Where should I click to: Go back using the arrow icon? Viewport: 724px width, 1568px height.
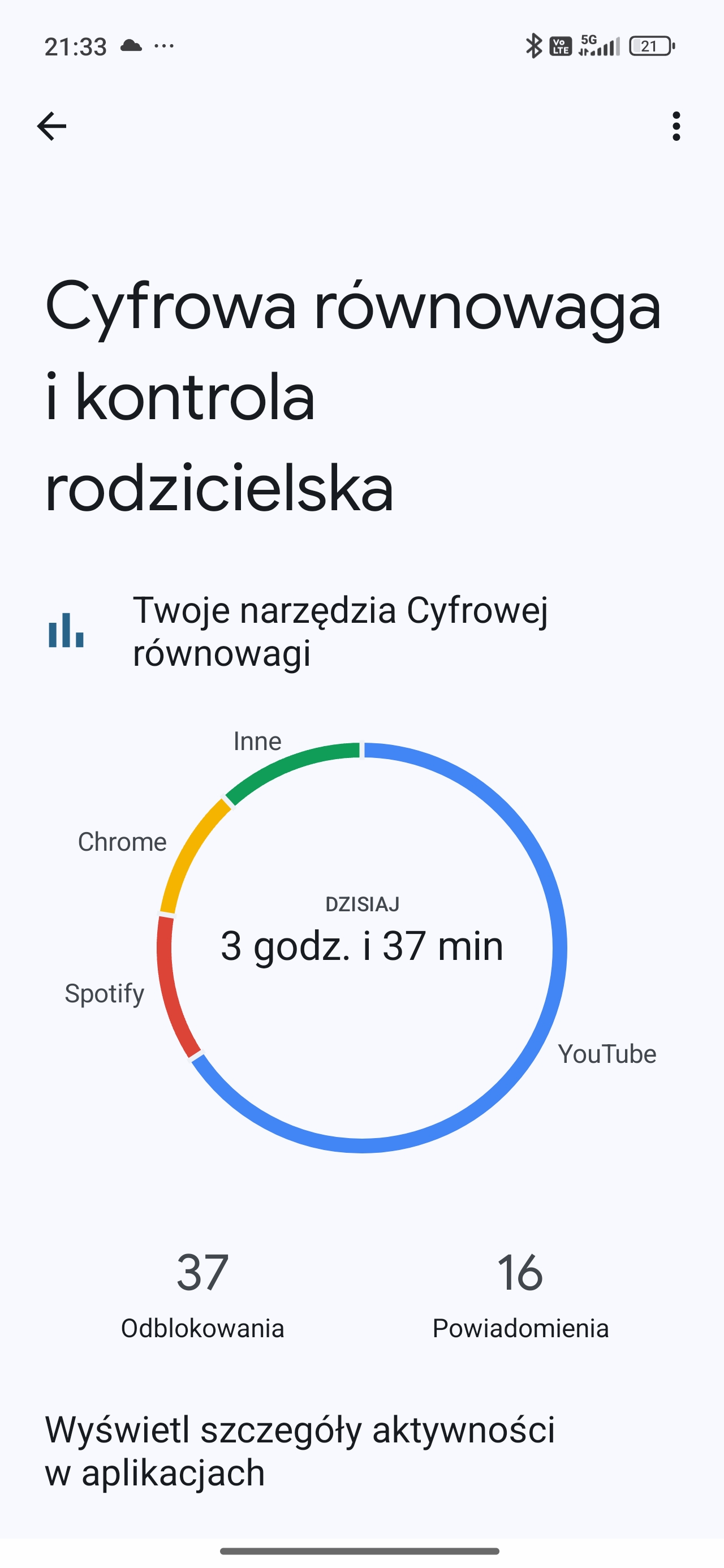[52, 127]
